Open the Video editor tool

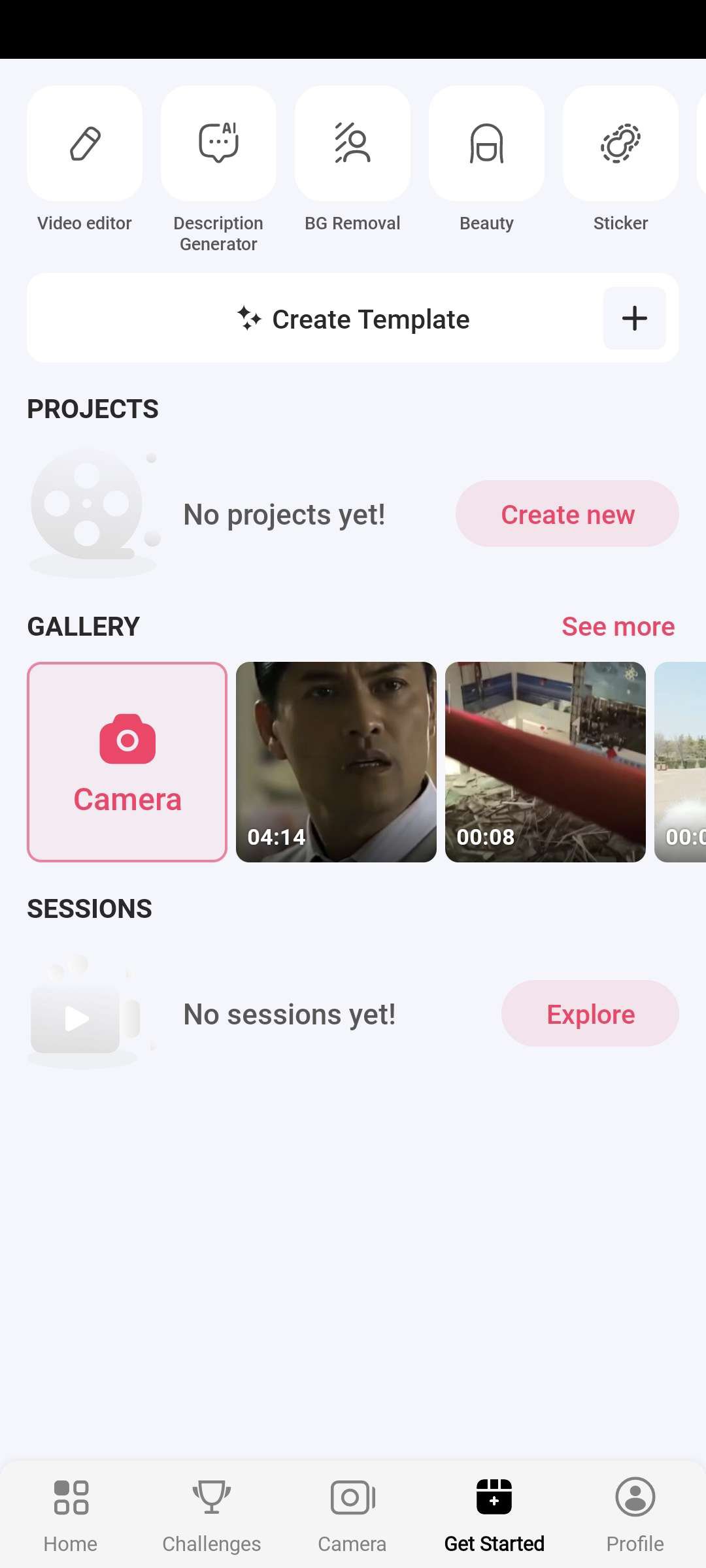(85, 144)
